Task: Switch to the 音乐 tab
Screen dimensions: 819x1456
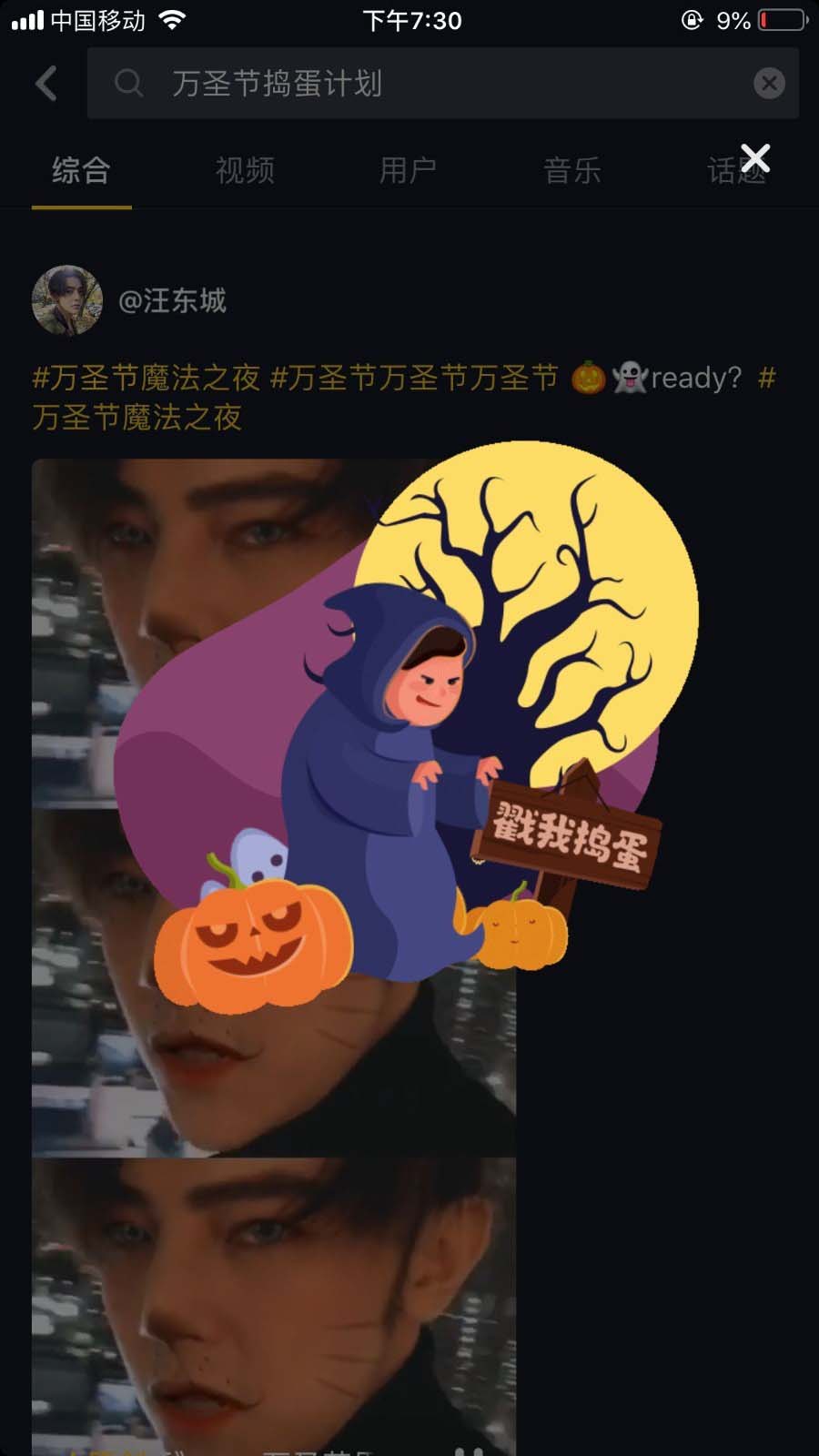Action: click(x=571, y=170)
